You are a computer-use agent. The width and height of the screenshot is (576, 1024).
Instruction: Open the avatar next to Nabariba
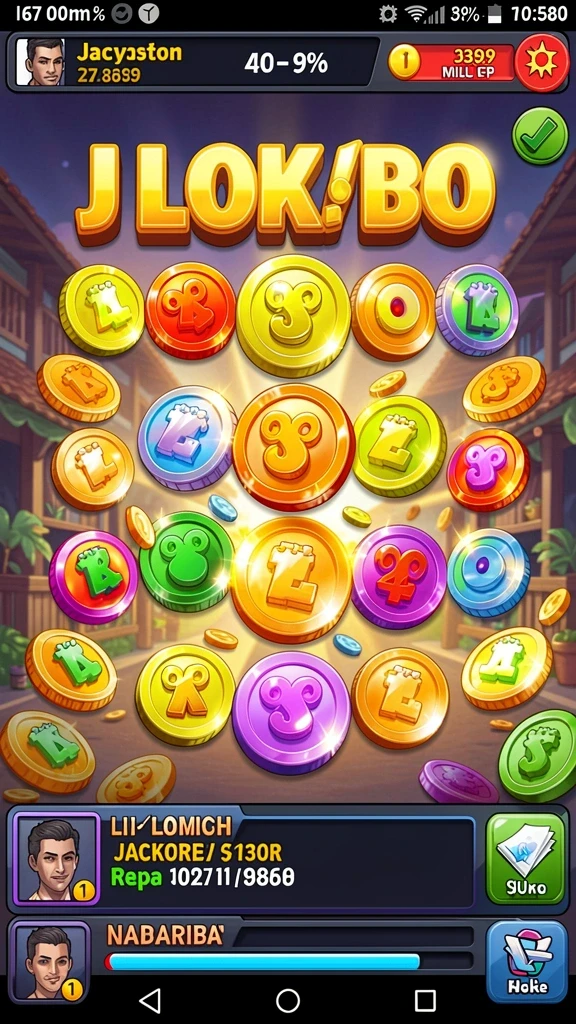pos(50,961)
